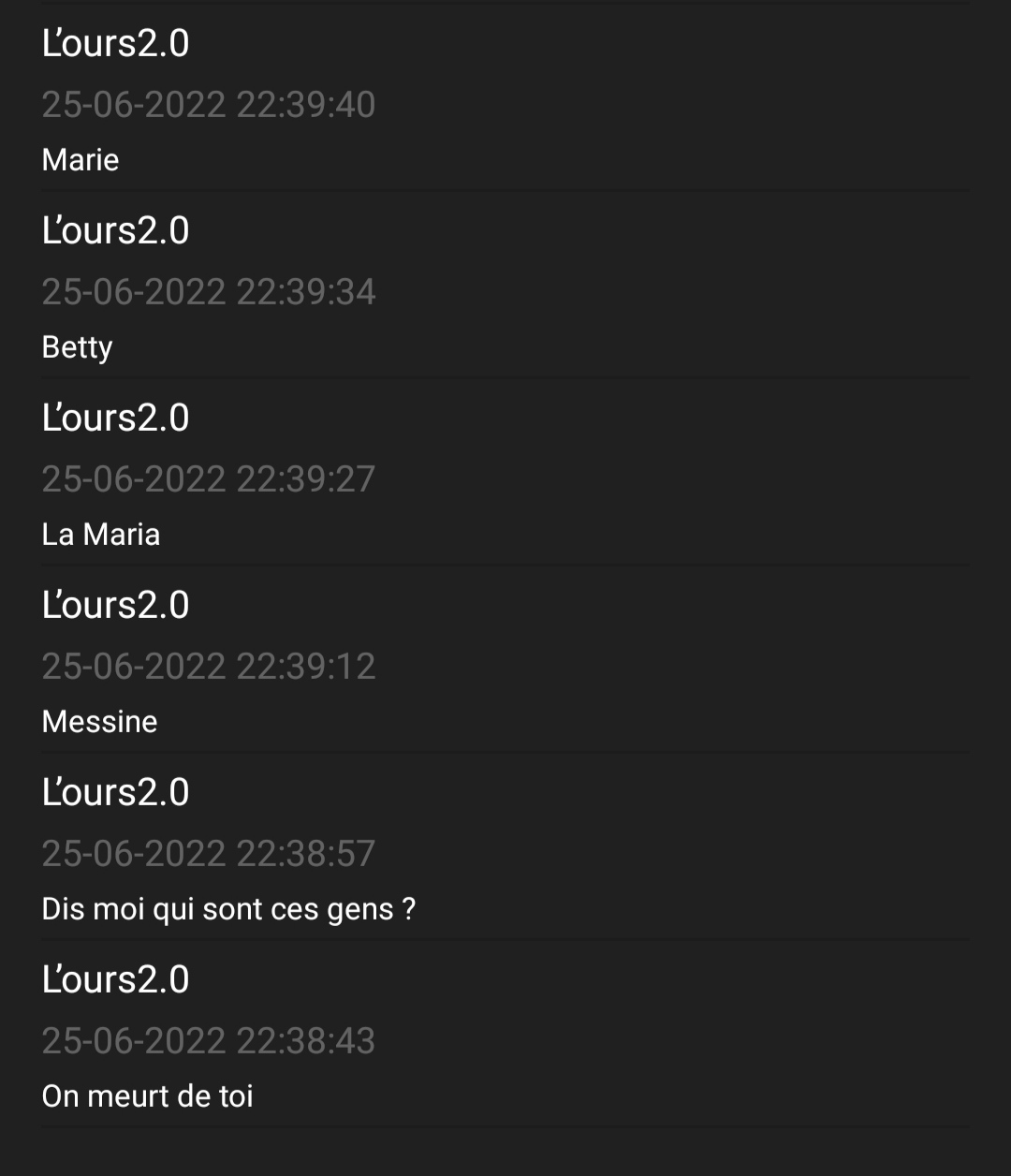Tap the "Messine" message entry
Image resolution: width=1011 pixels, height=1176 pixels.
(x=100, y=721)
